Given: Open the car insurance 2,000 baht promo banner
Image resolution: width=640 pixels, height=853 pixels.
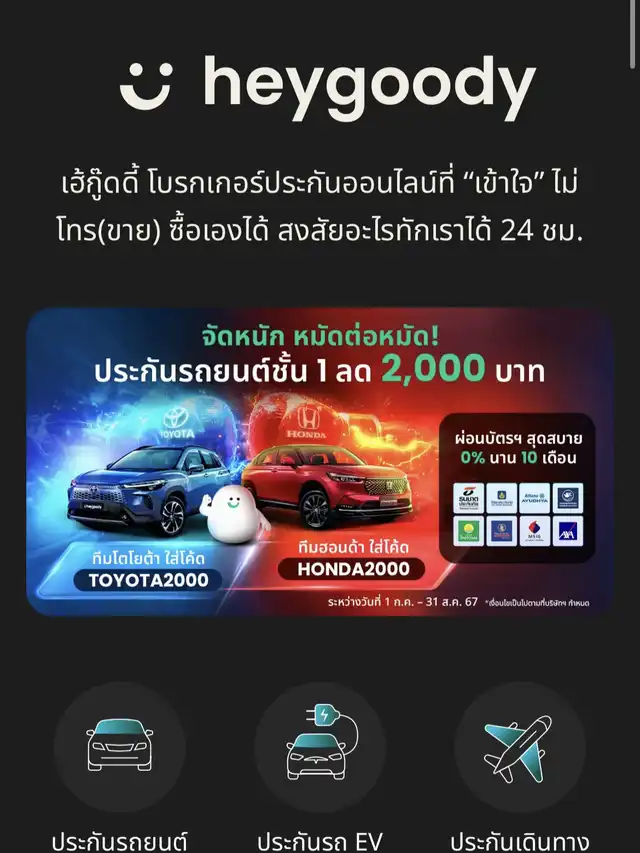Looking at the screenshot, I should point(320,462).
